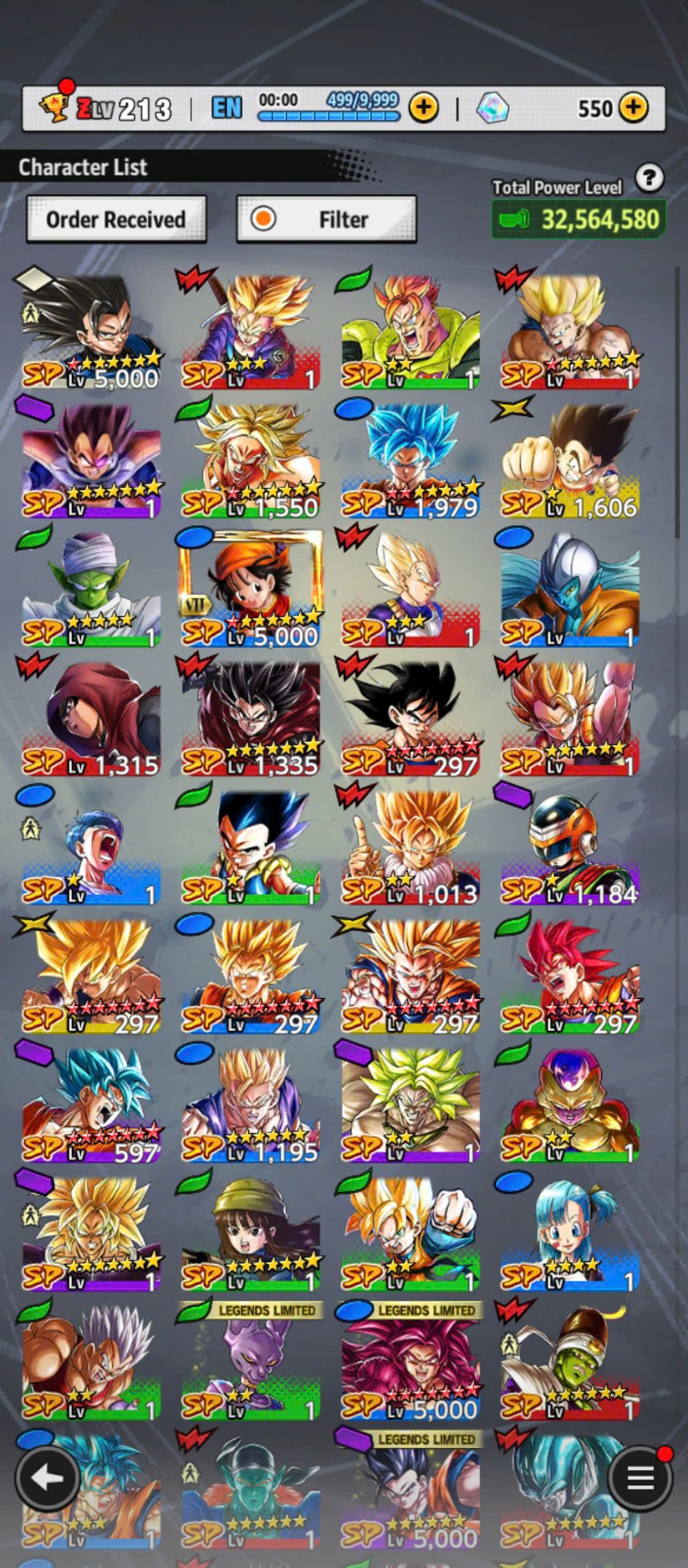Select the green Broly character Lv 1,550
The height and width of the screenshot is (1568, 688).
(251, 462)
